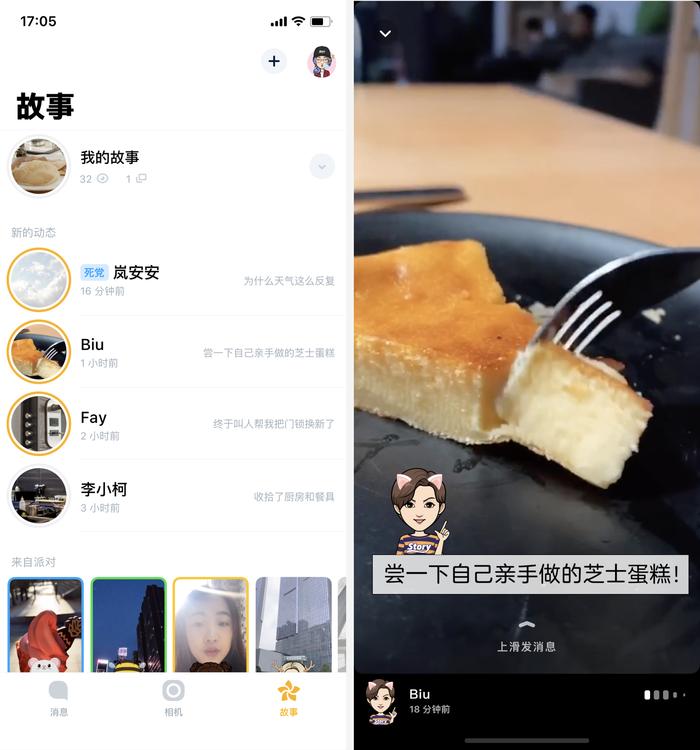The height and width of the screenshot is (750, 700).
Task: Switch to the 相机 tab
Action: [x=173, y=698]
